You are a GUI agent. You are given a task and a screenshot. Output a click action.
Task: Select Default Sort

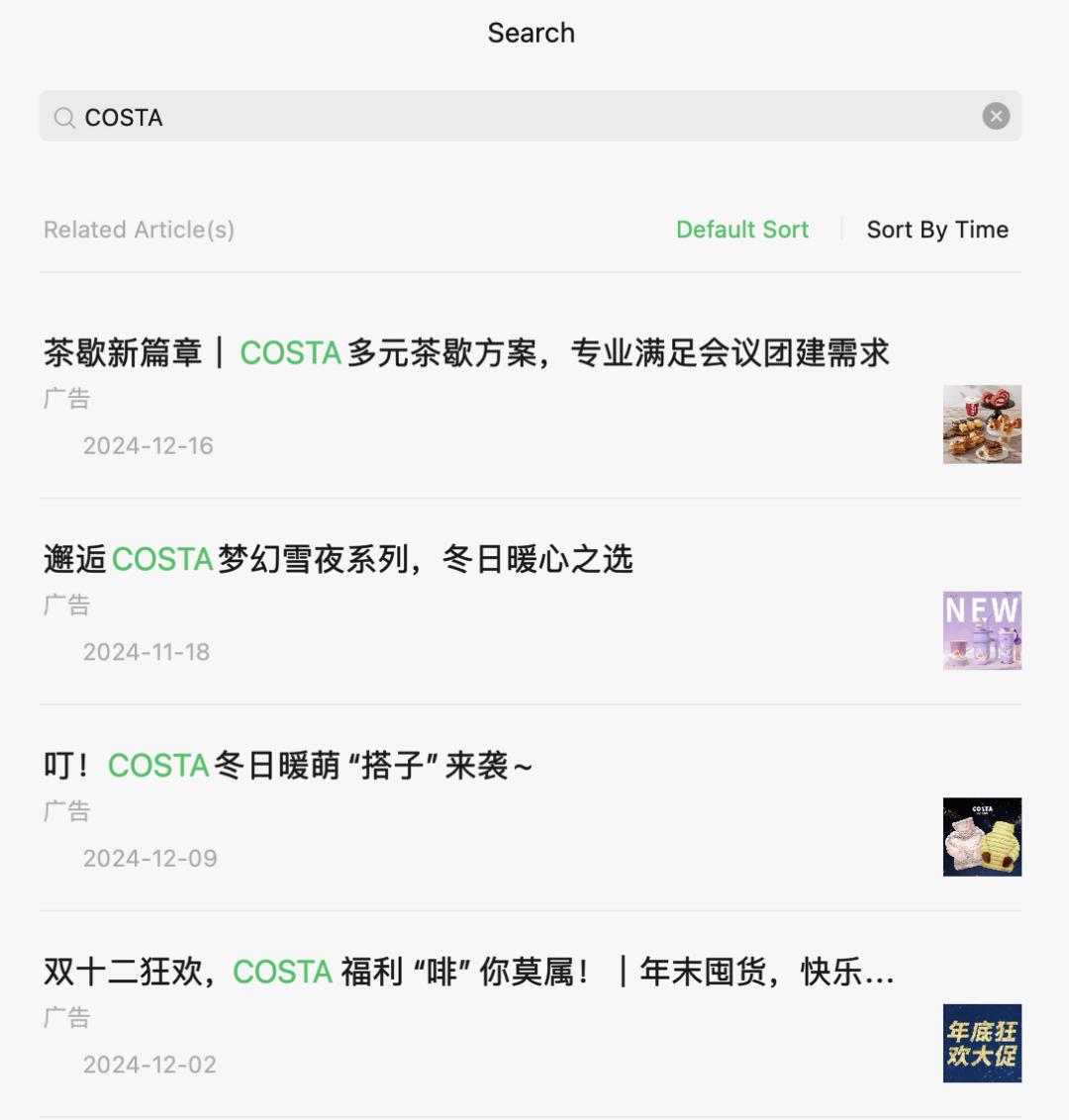point(742,230)
